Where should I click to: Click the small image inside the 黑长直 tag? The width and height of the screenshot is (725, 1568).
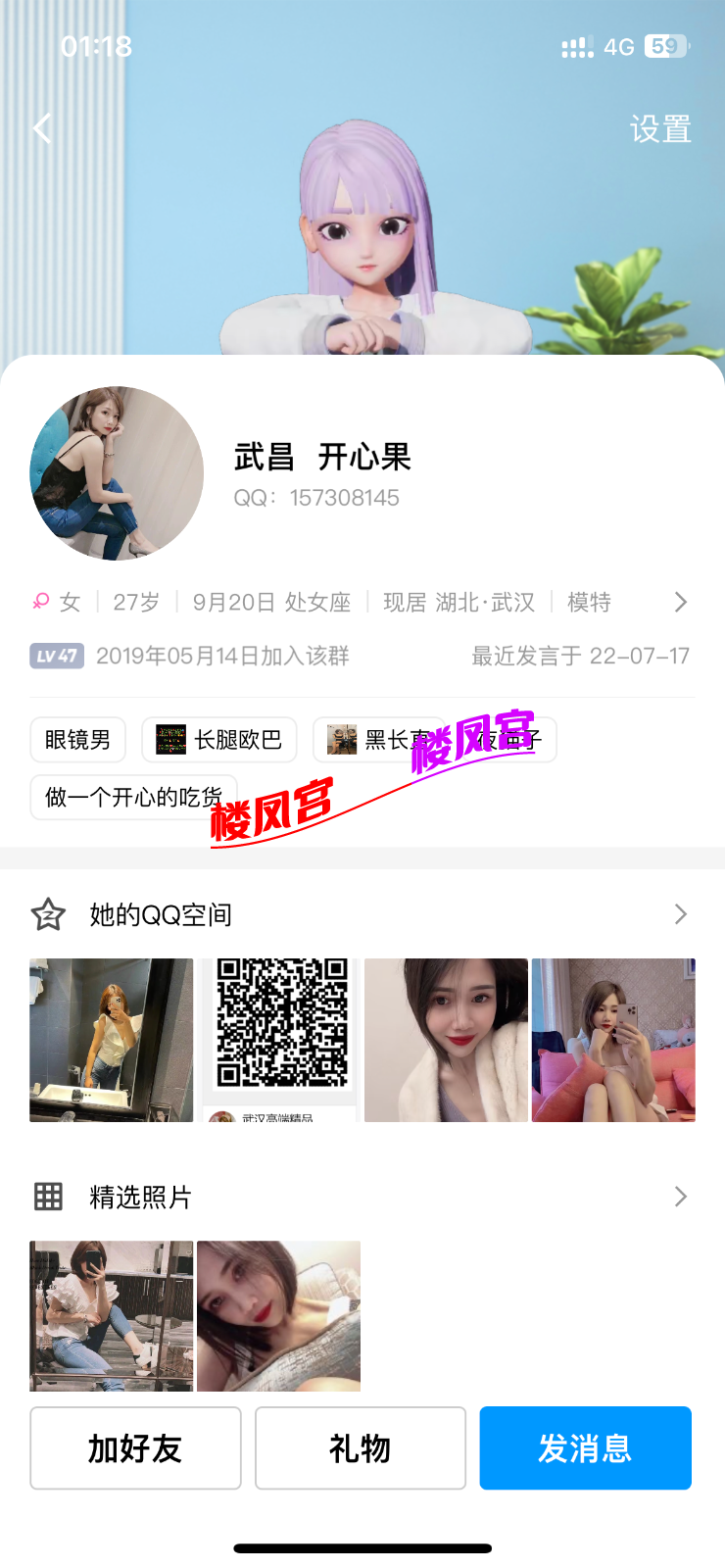(x=338, y=740)
